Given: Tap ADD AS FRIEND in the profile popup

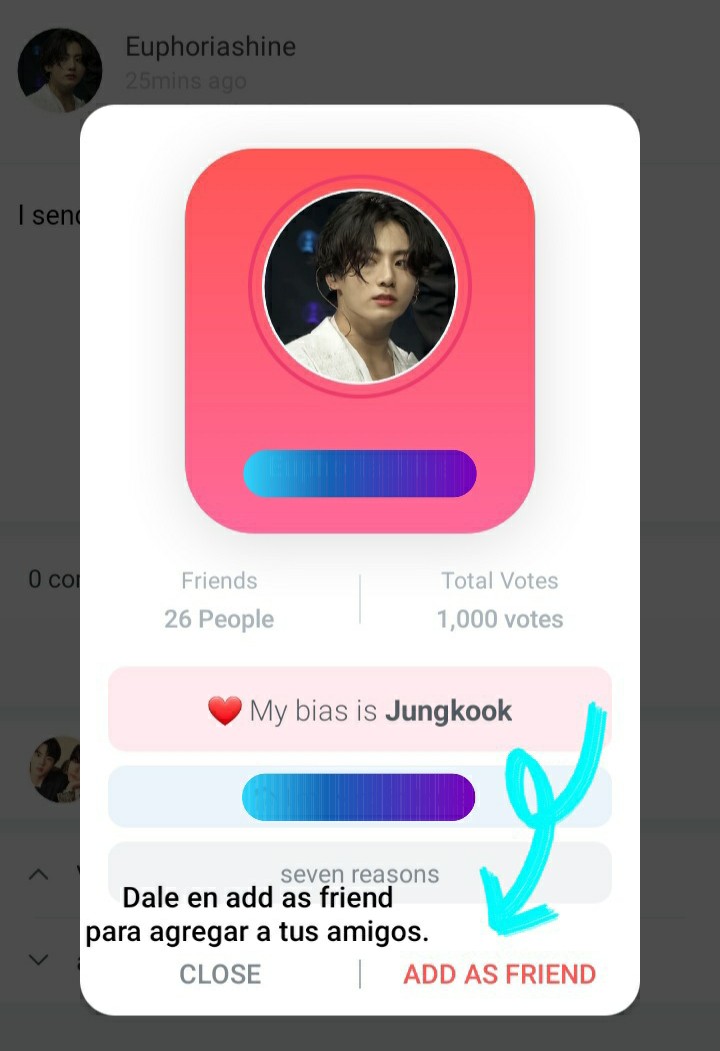Looking at the screenshot, I should (x=499, y=974).
